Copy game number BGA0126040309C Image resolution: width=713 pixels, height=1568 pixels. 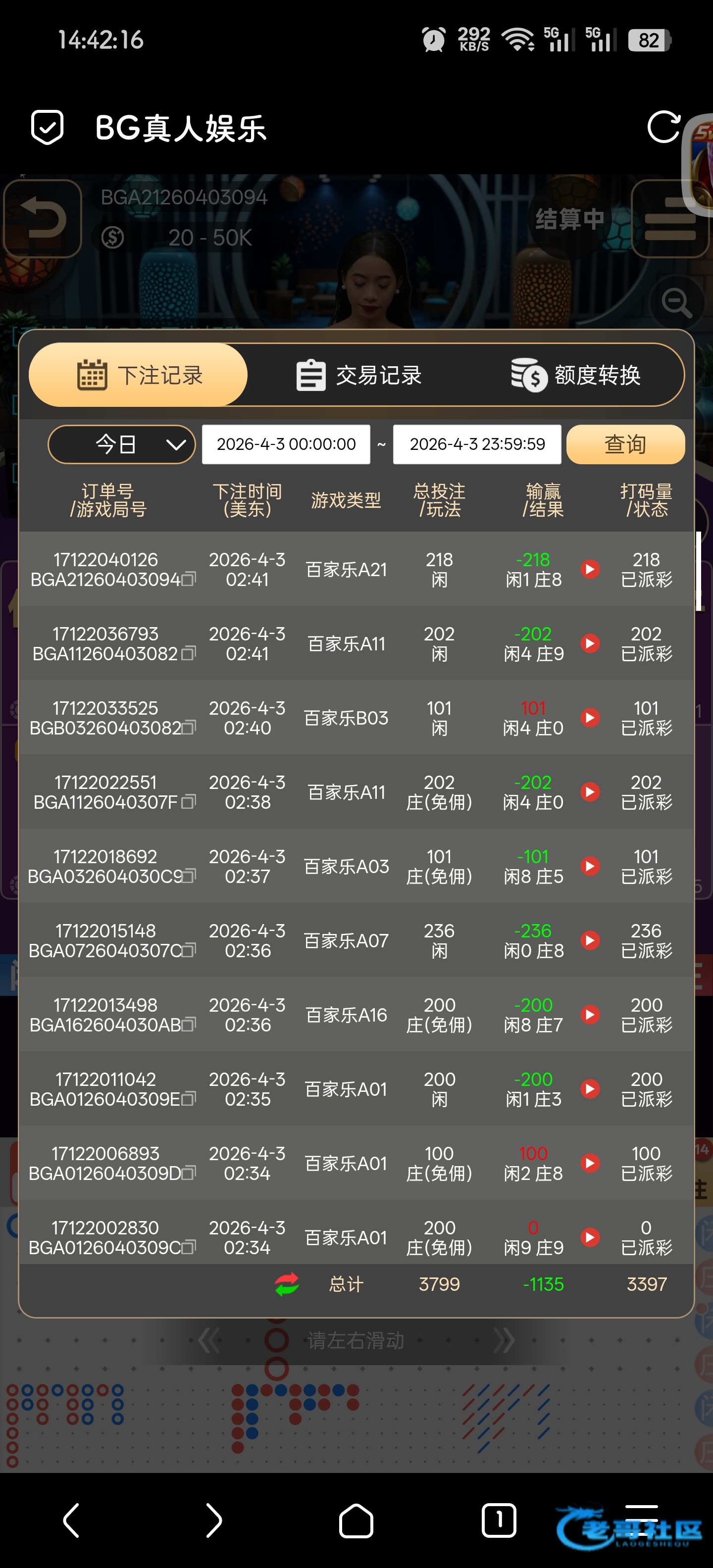(x=189, y=1248)
